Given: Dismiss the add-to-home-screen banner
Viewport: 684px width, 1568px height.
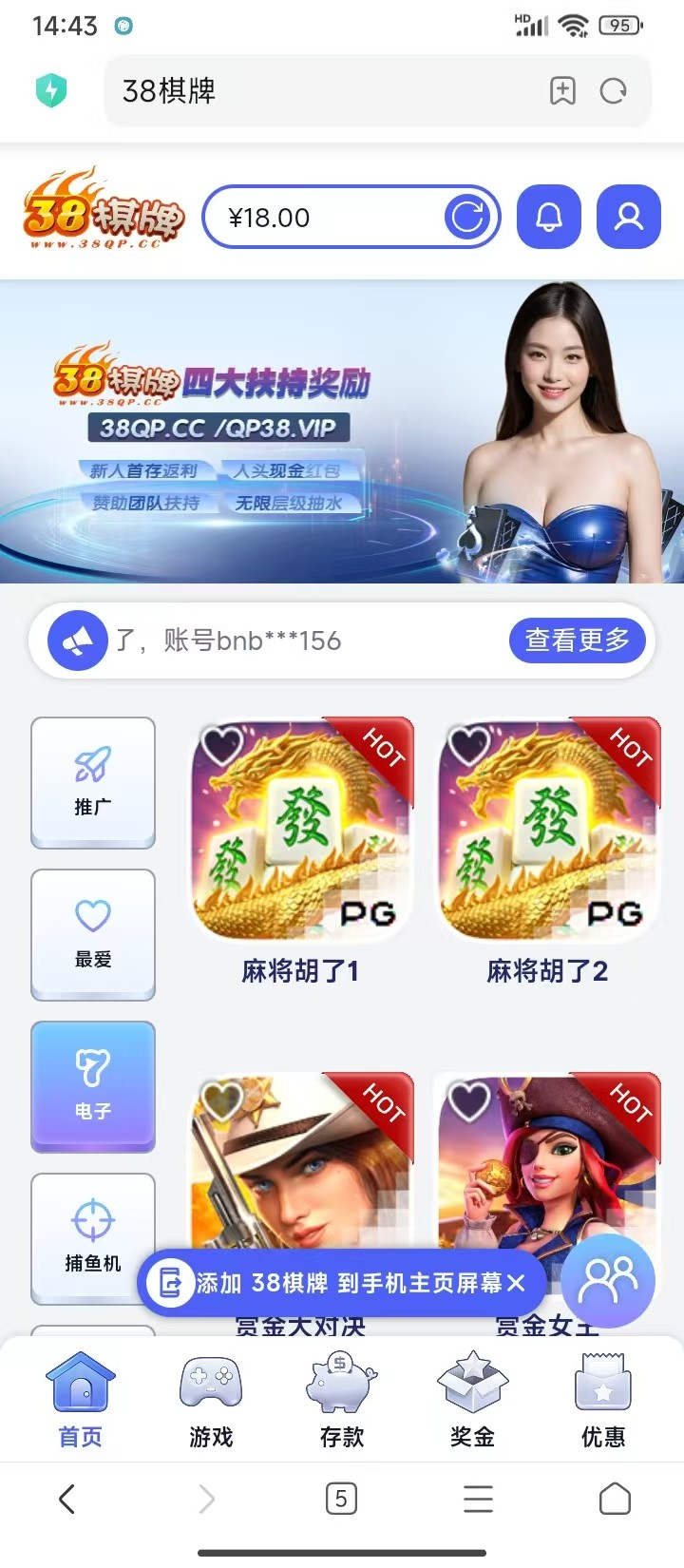Looking at the screenshot, I should (x=516, y=1283).
